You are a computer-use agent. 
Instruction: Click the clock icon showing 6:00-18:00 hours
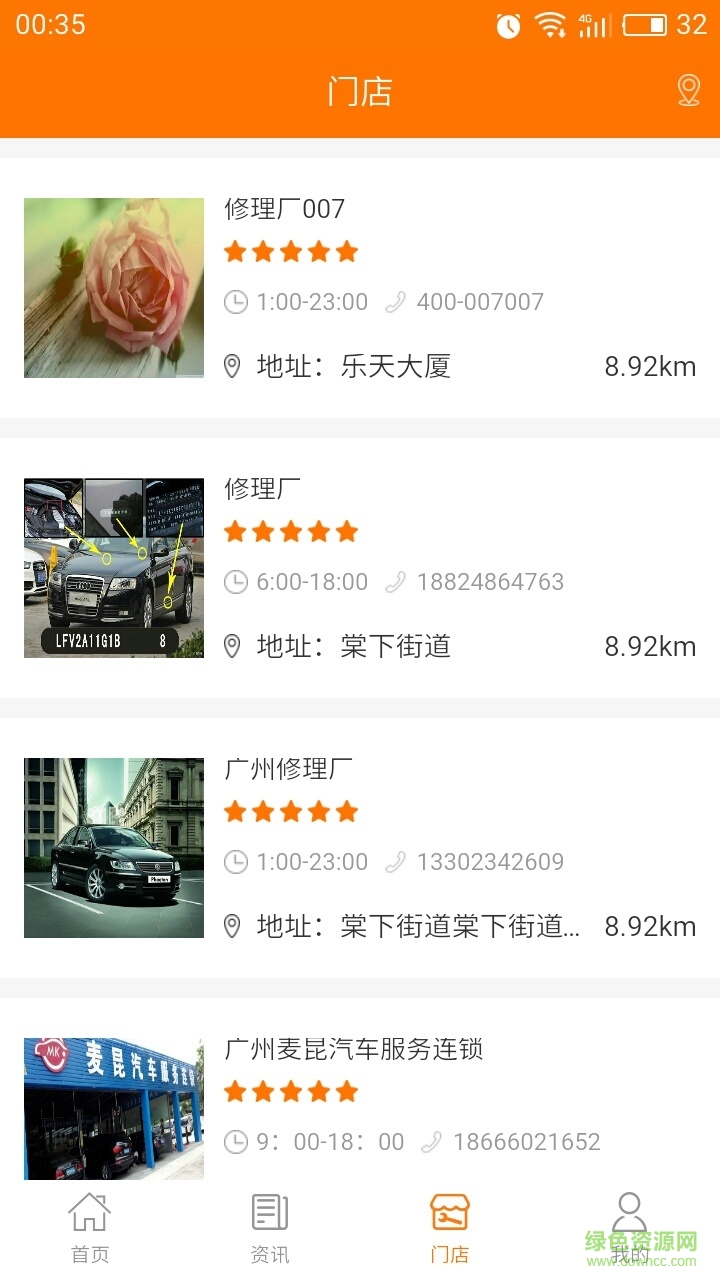[235, 581]
